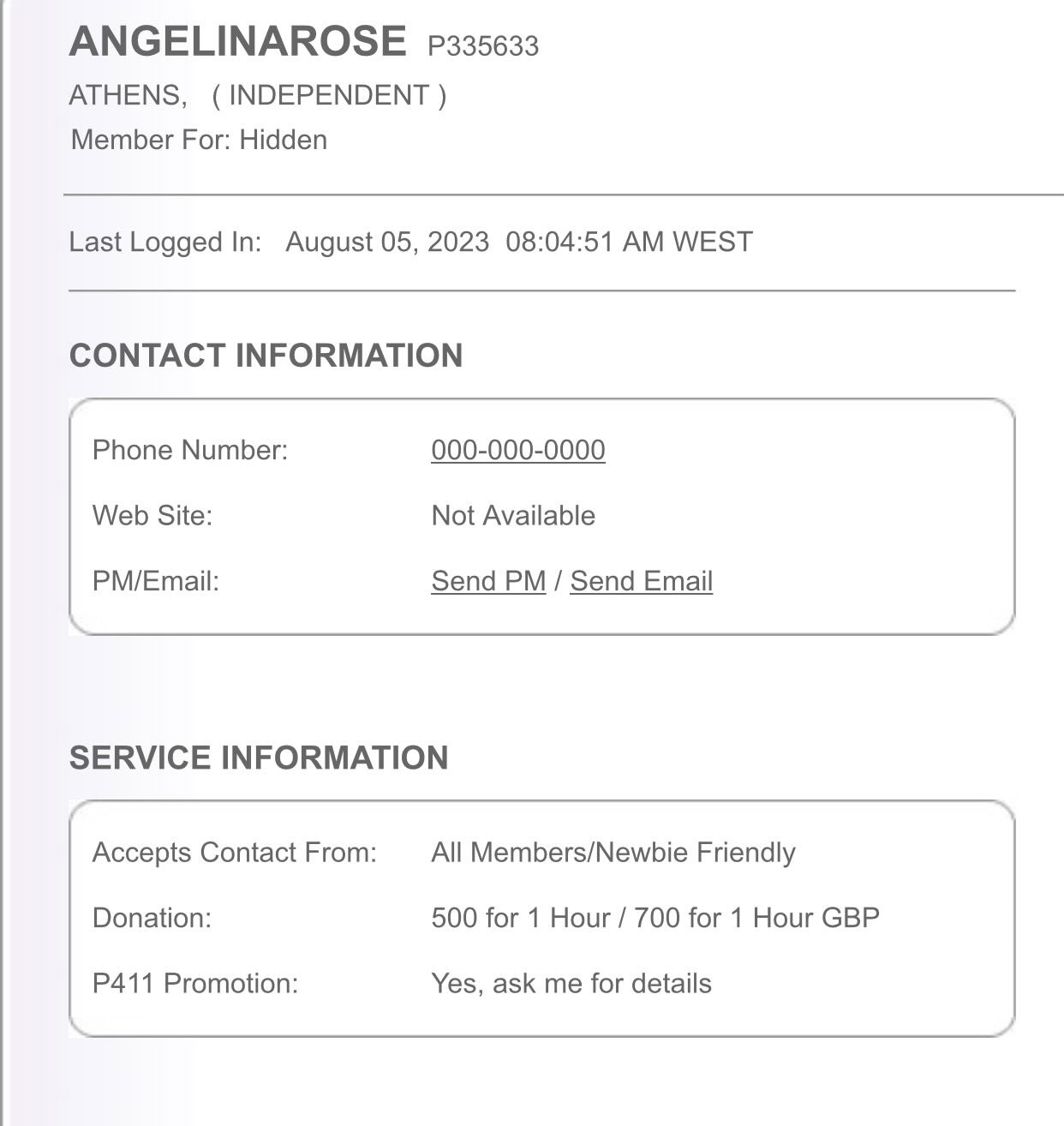The image size is (1064, 1126).
Task: Open the Send Email link
Action: 641,581
